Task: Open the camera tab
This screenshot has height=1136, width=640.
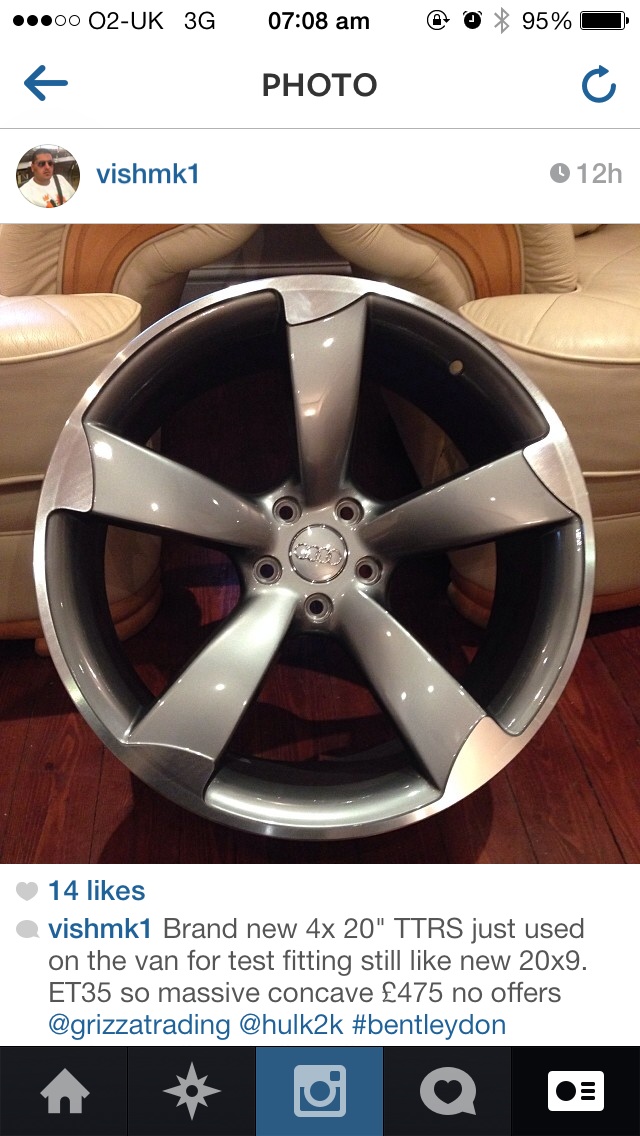Action: (x=320, y=1092)
